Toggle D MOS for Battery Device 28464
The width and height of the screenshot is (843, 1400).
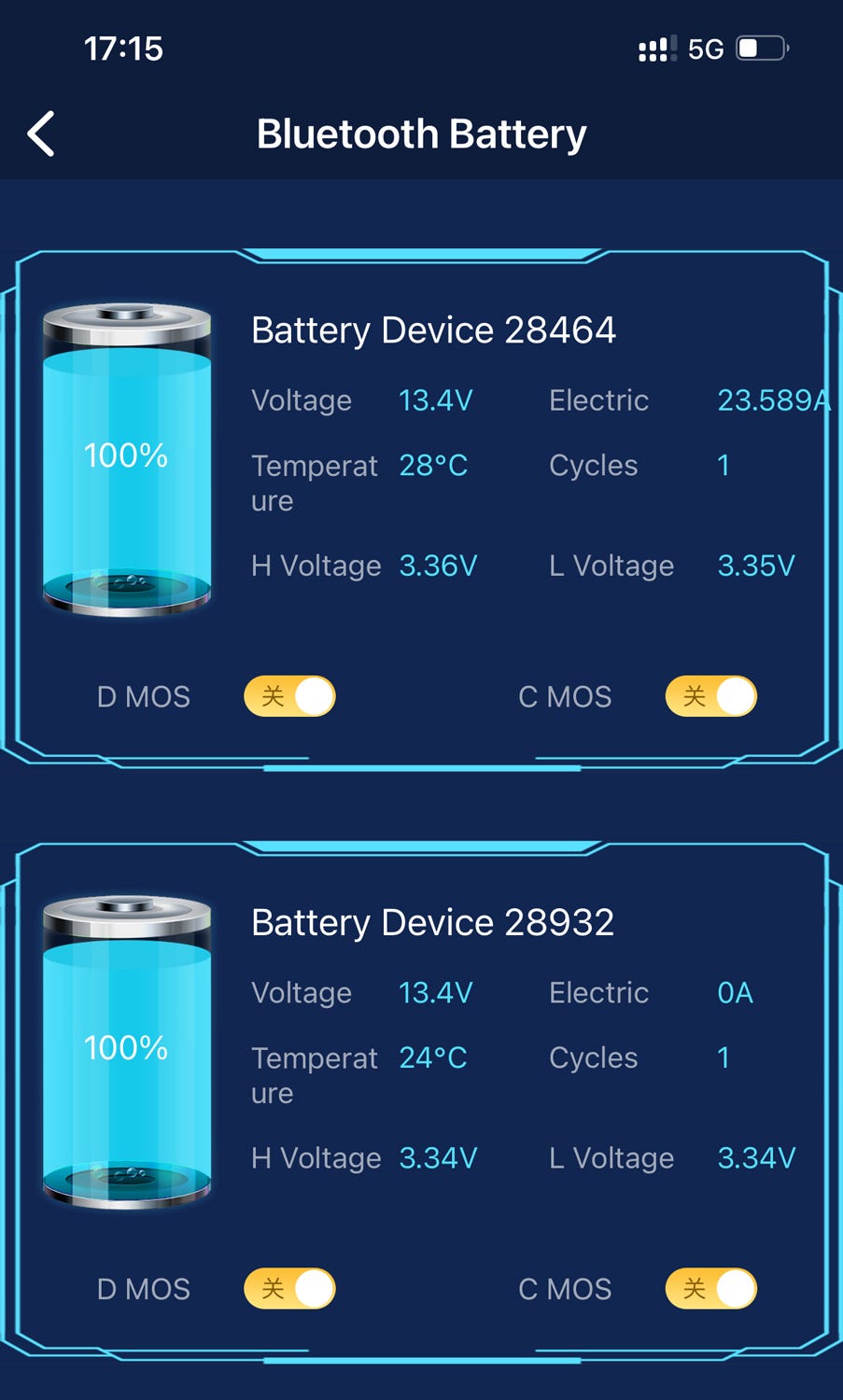[289, 696]
